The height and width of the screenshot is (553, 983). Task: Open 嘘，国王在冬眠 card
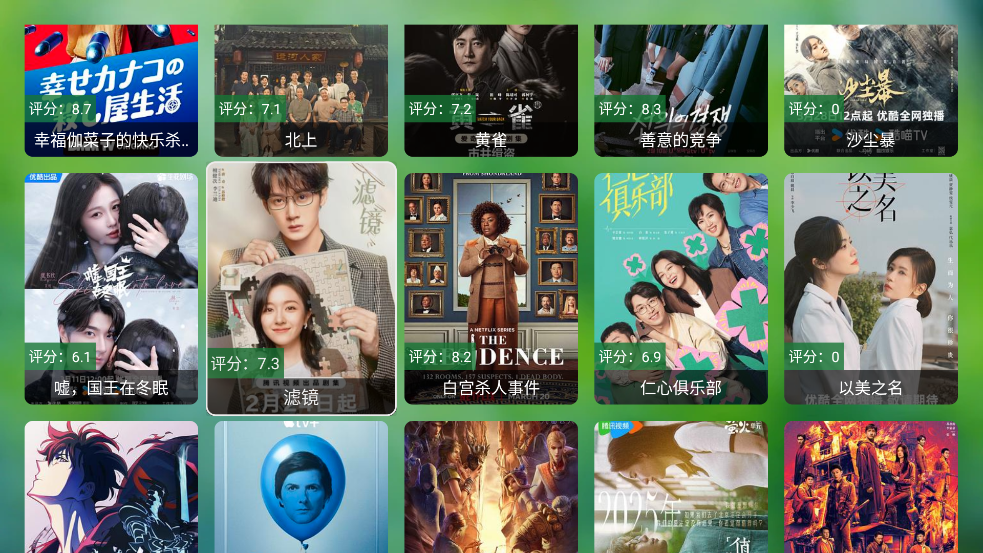111,288
